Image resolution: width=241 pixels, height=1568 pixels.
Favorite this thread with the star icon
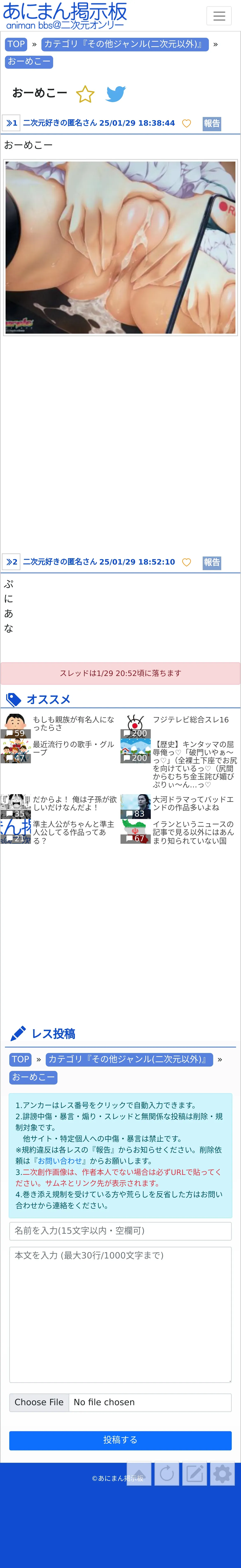[85, 94]
